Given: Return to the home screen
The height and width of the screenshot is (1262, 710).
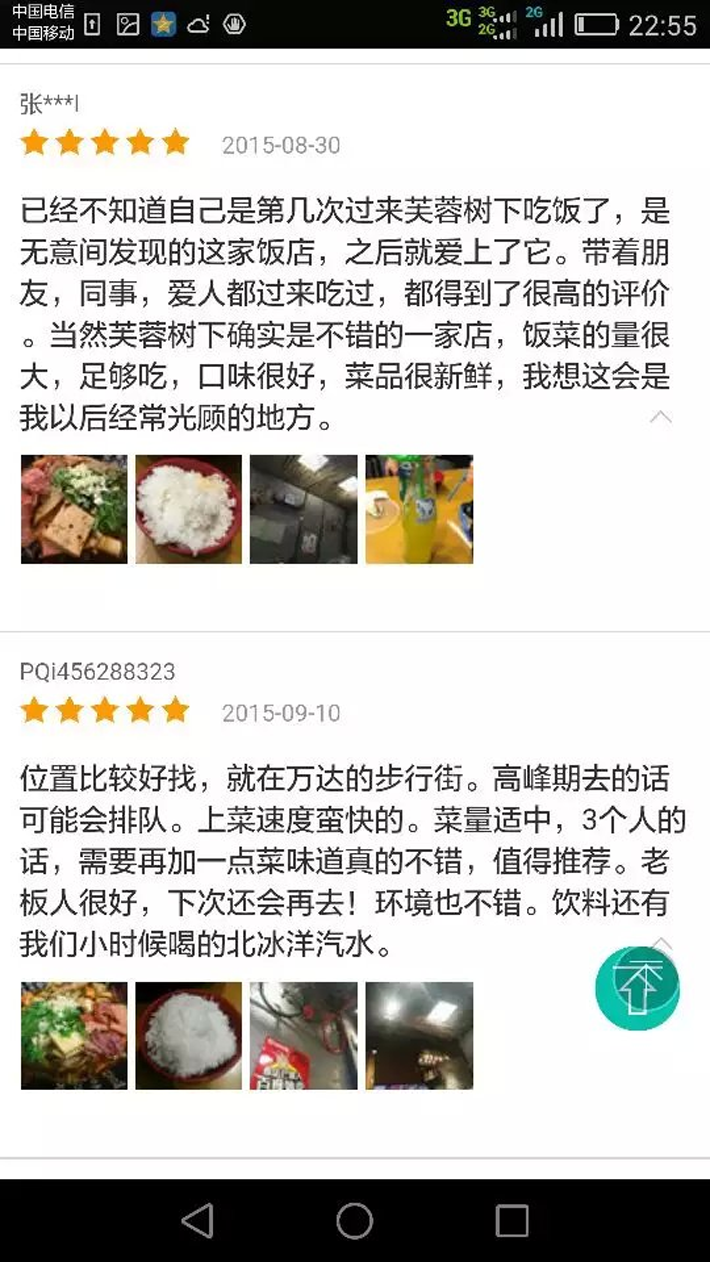Looking at the screenshot, I should pos(354,1220).
